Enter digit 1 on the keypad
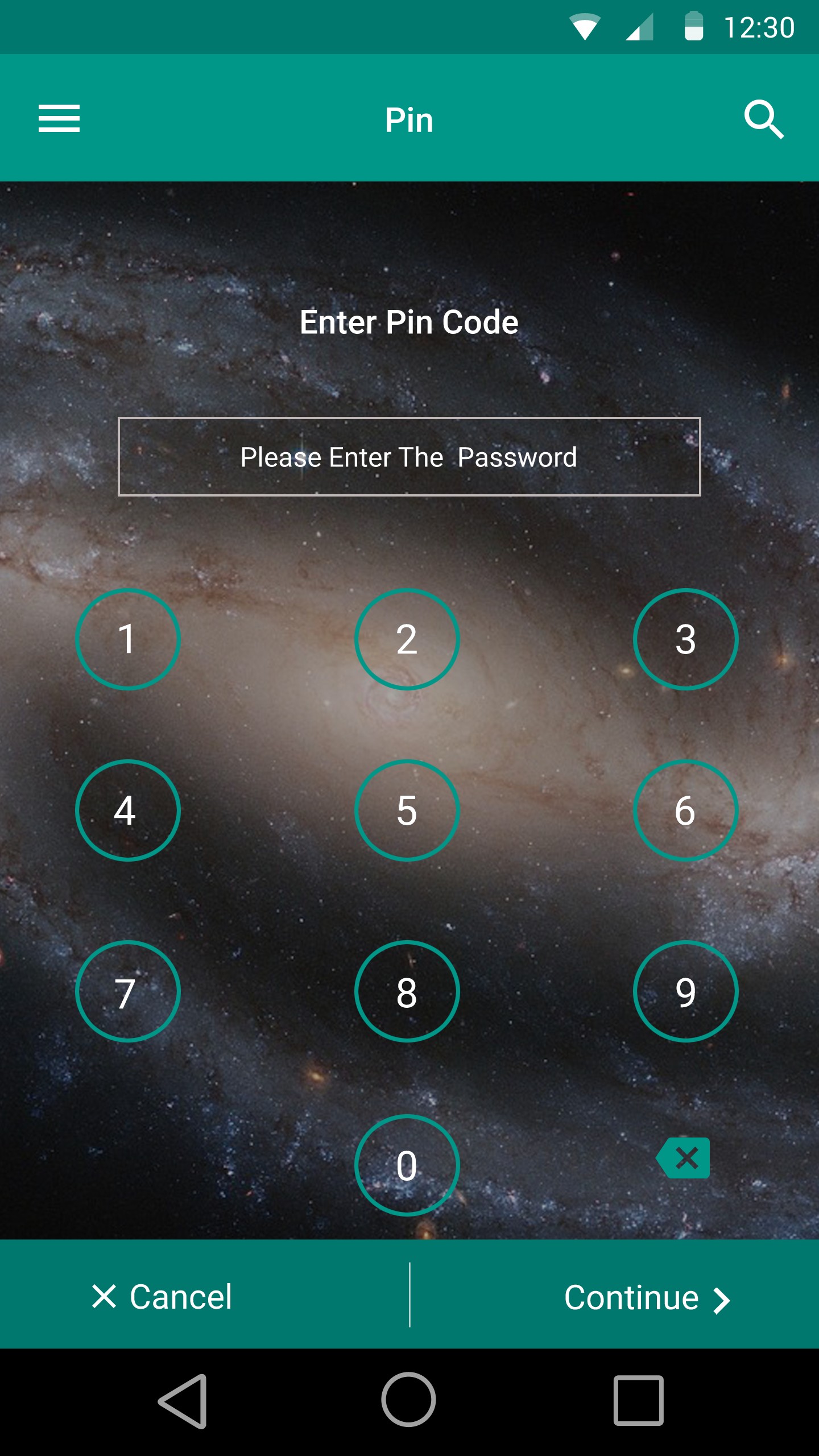This screenshot has width=819, height=1456. pos(128,639)
